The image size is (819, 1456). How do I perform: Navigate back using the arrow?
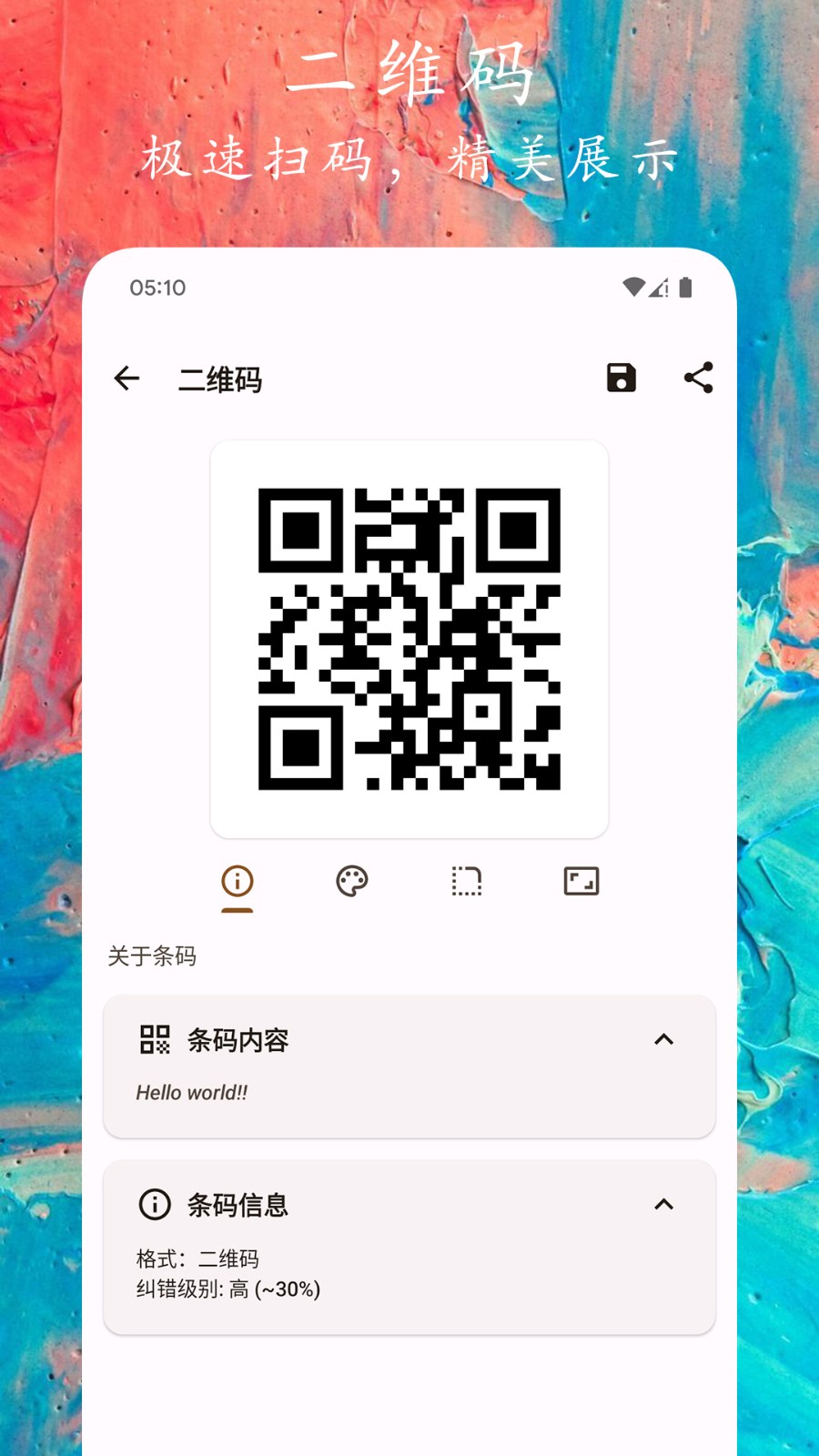tap(127, 379)
